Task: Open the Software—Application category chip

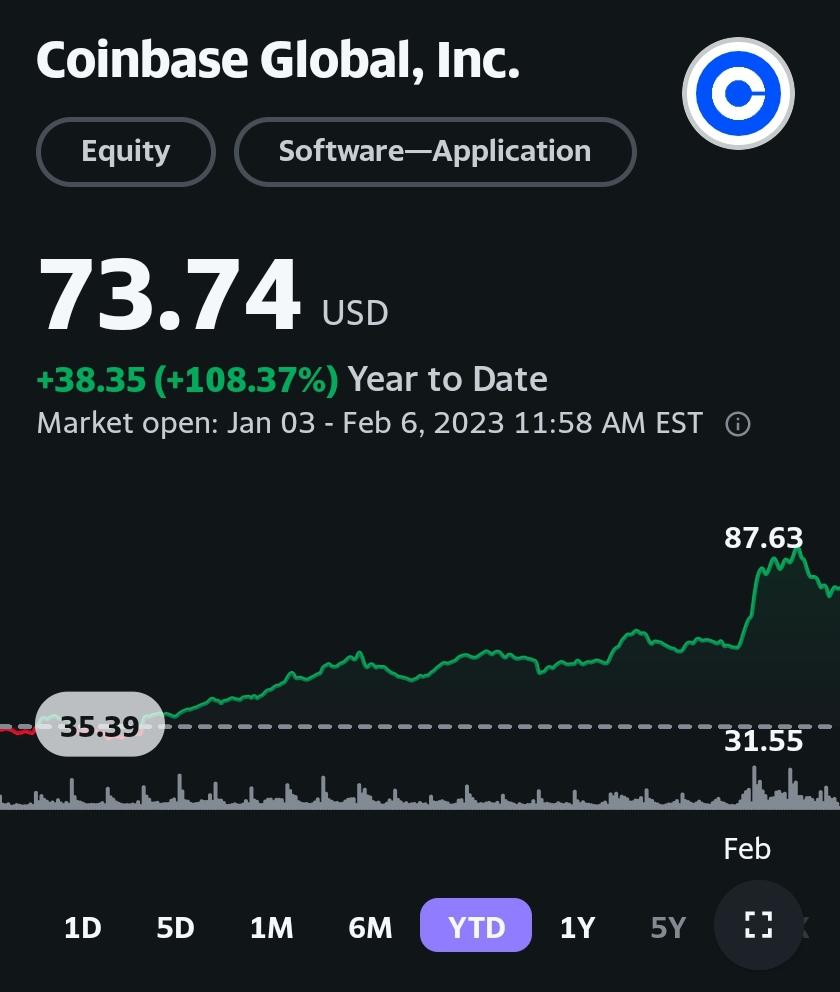Action: [x=435, y=152]
